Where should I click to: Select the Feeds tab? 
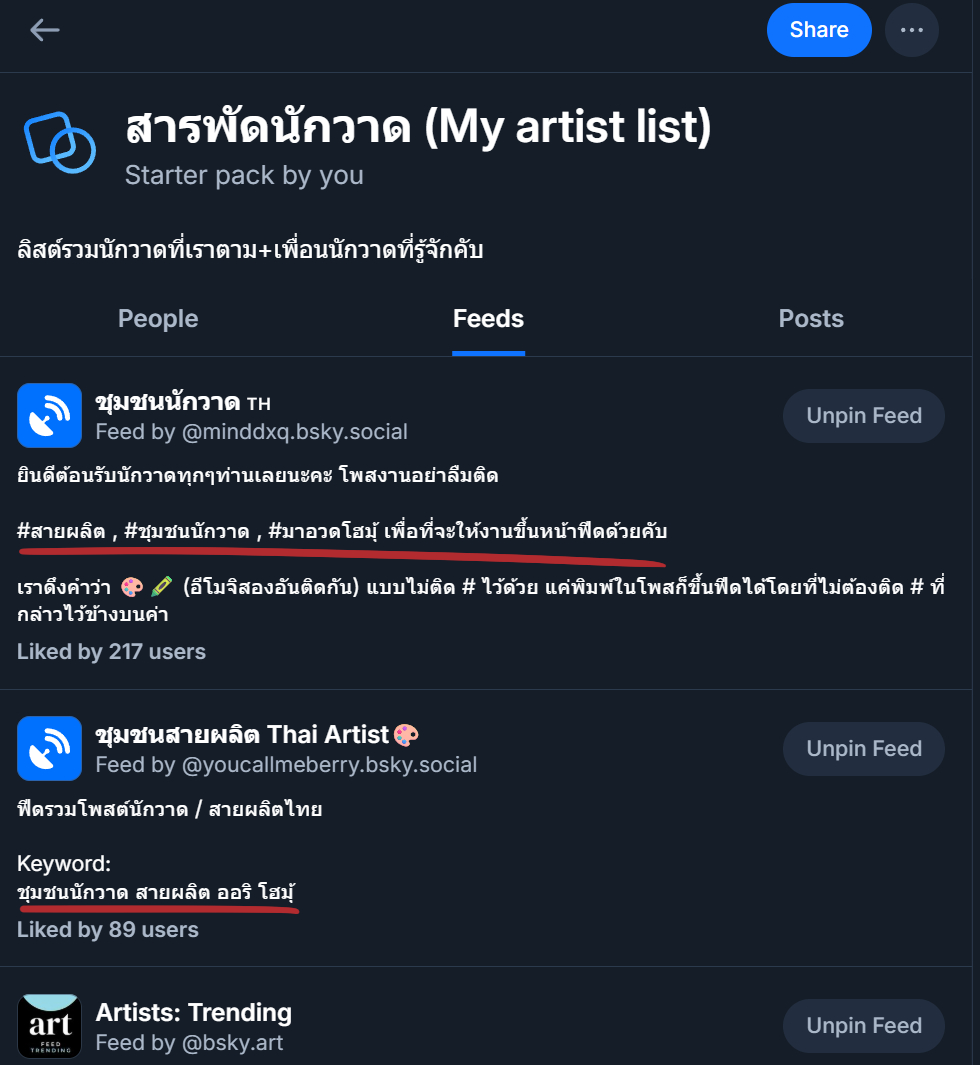tap(488, 319)
